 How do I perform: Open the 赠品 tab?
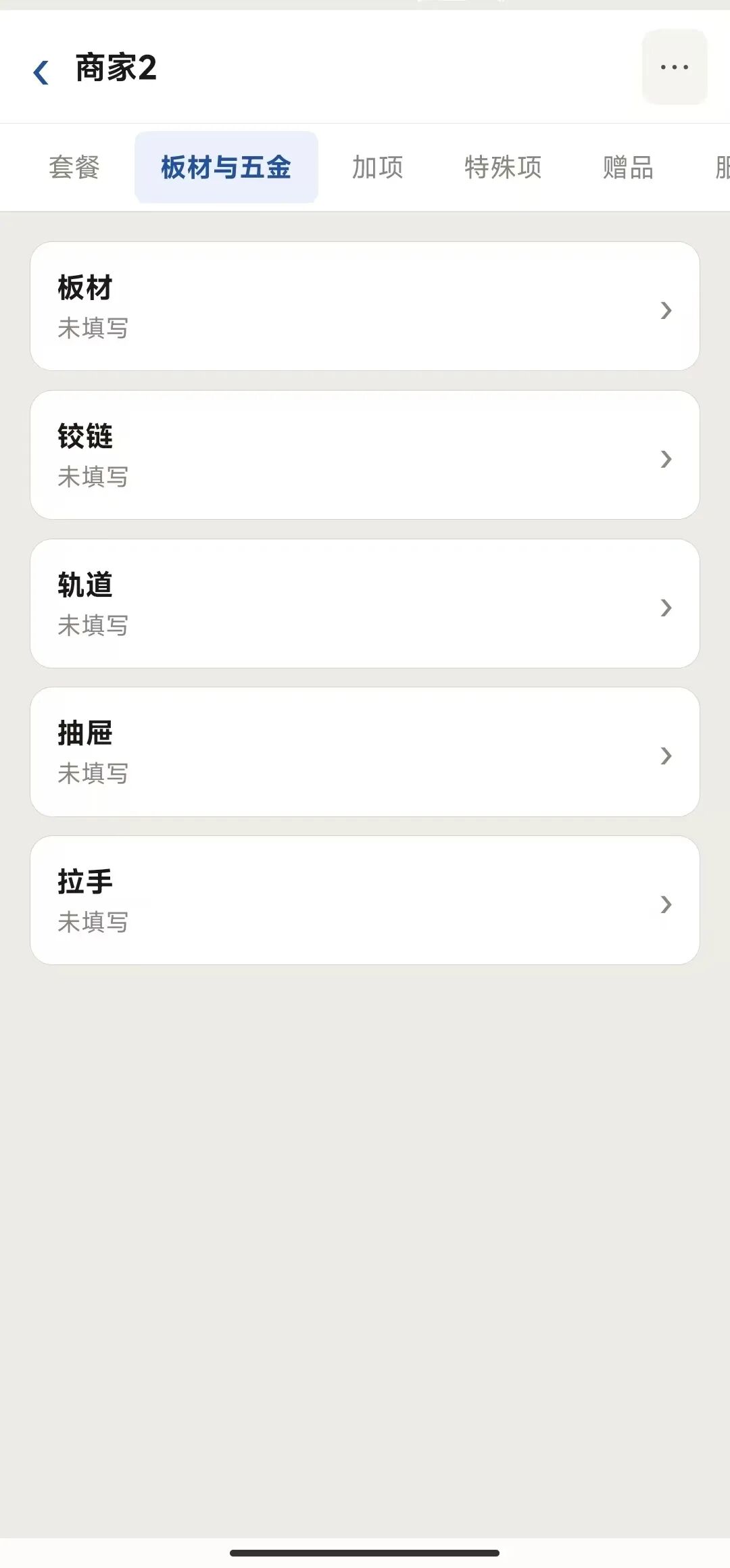(626, 168)
